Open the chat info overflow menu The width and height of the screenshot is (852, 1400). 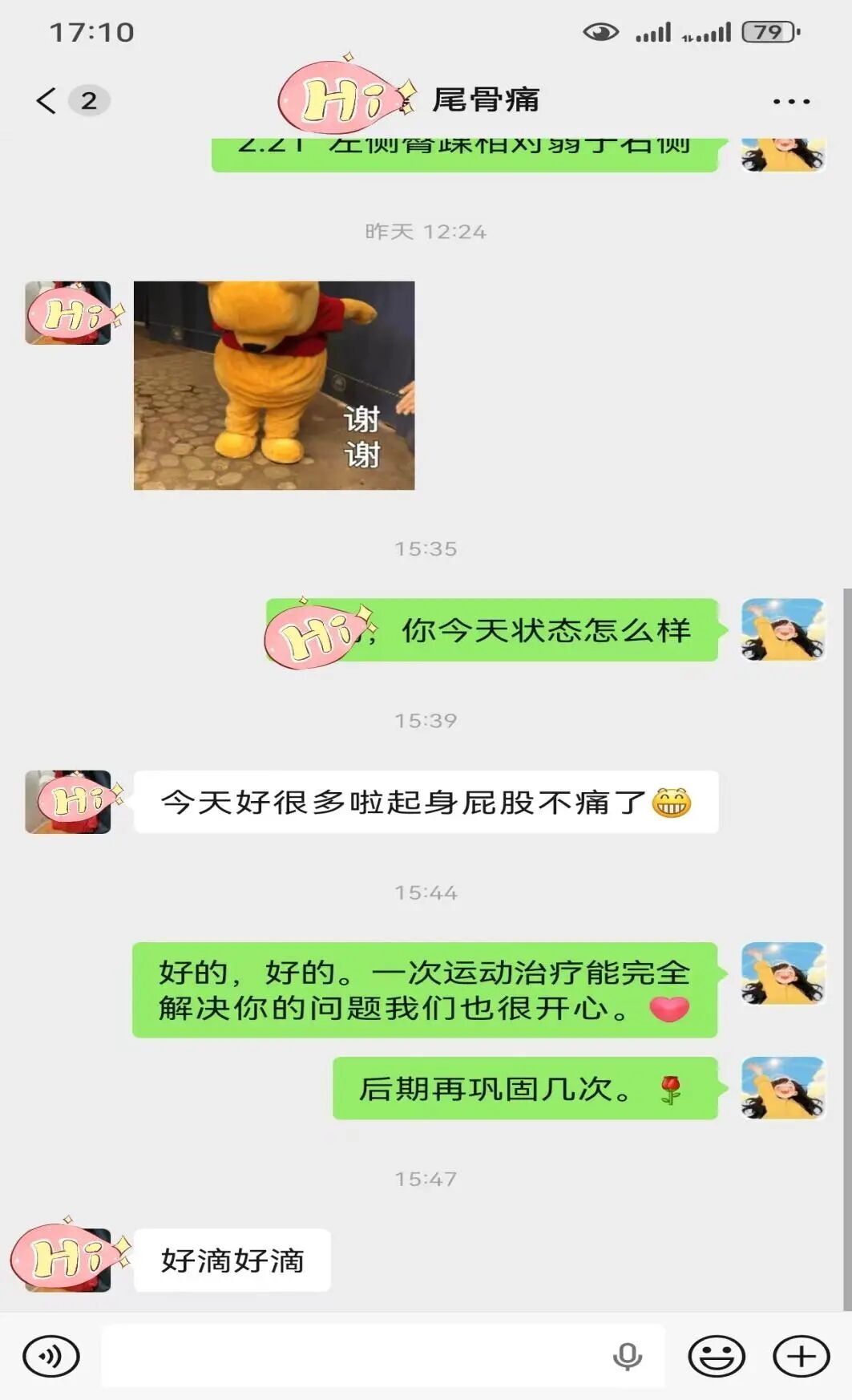point(790,102)
